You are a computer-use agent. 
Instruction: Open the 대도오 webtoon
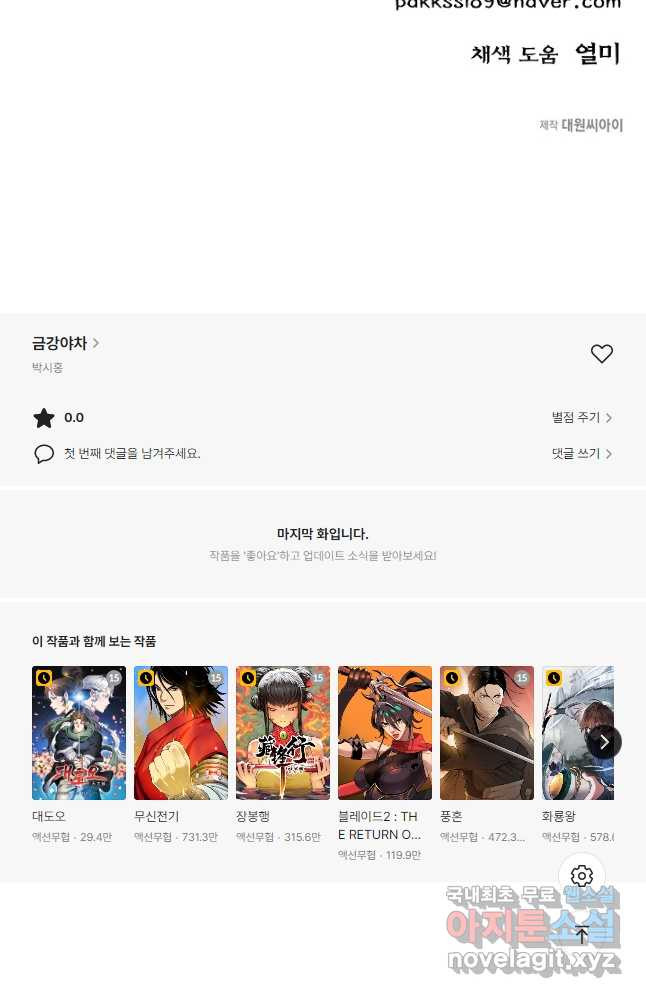79,733
